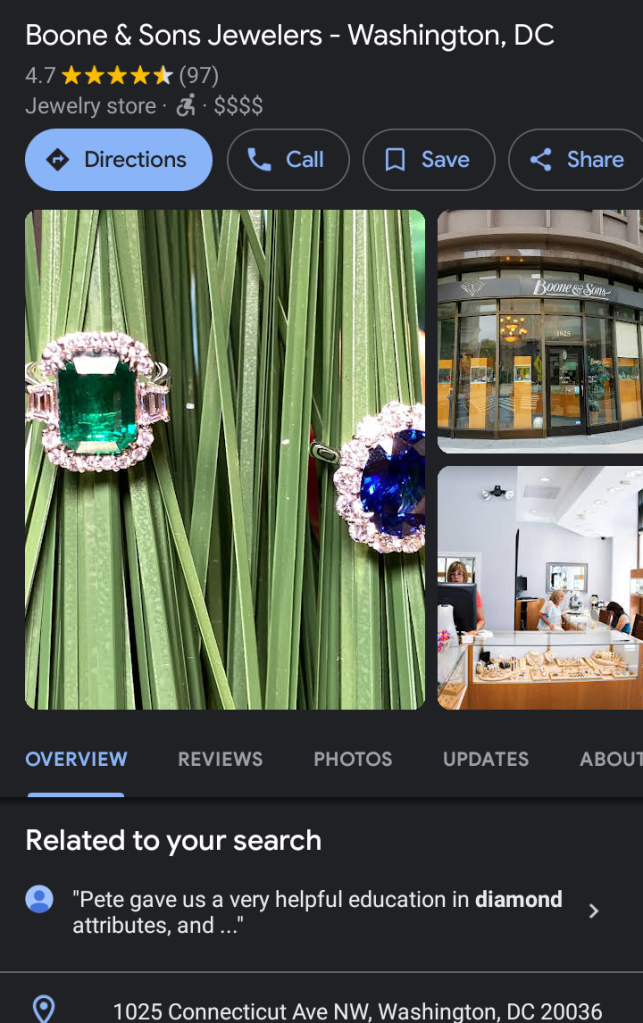
Task: Open the review mentioning Pete and diamond
Action: pyautogui.click(x=318, y=911)
